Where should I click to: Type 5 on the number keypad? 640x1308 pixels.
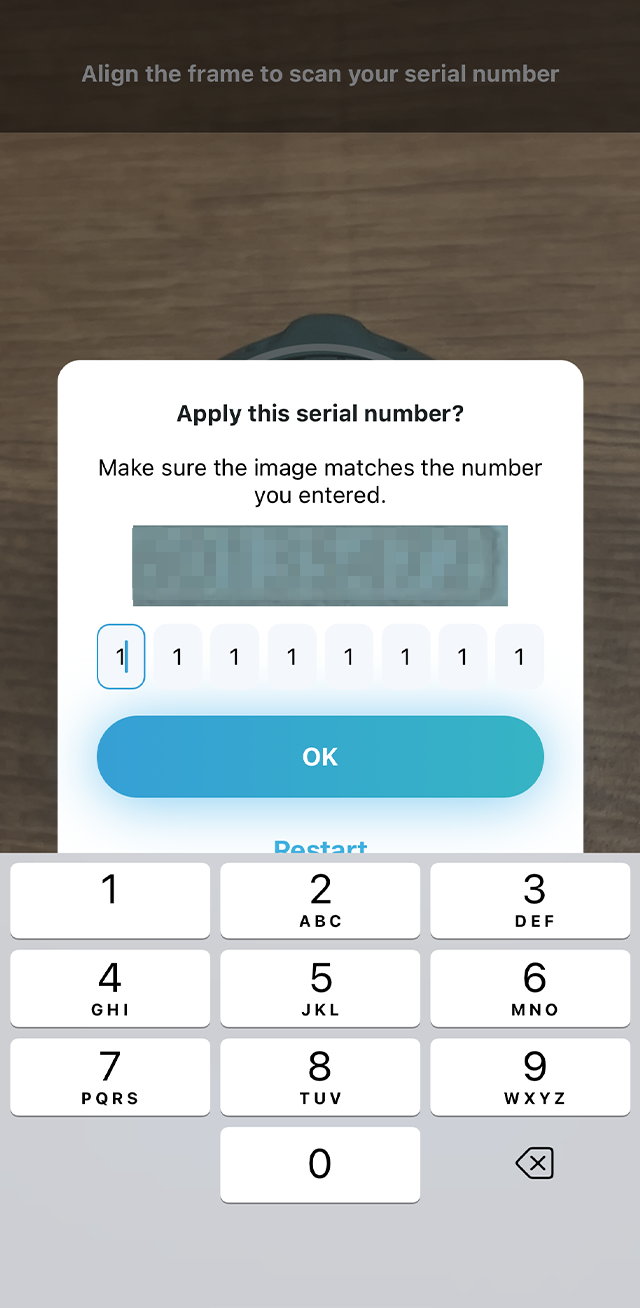[320, 989]
